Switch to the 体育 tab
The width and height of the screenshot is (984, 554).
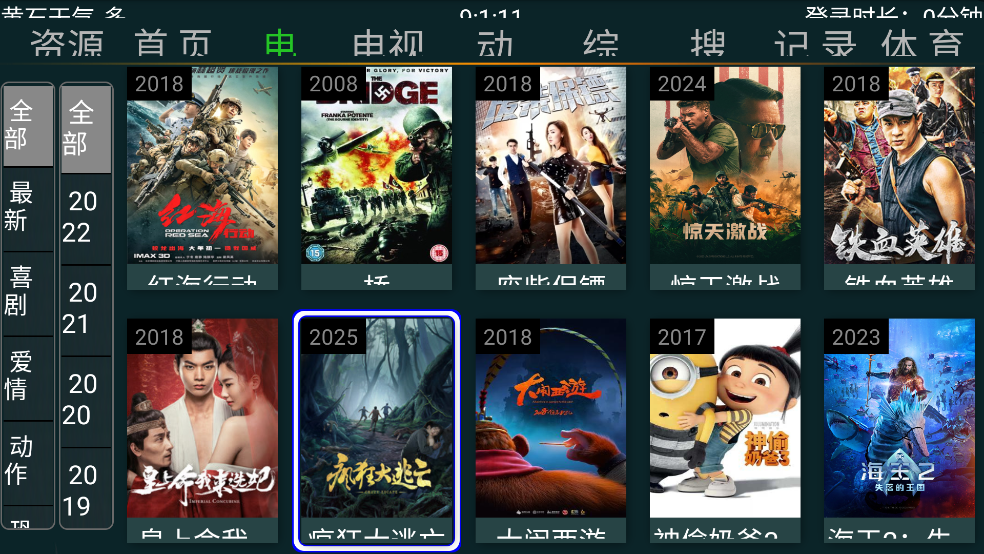point(922,43)
